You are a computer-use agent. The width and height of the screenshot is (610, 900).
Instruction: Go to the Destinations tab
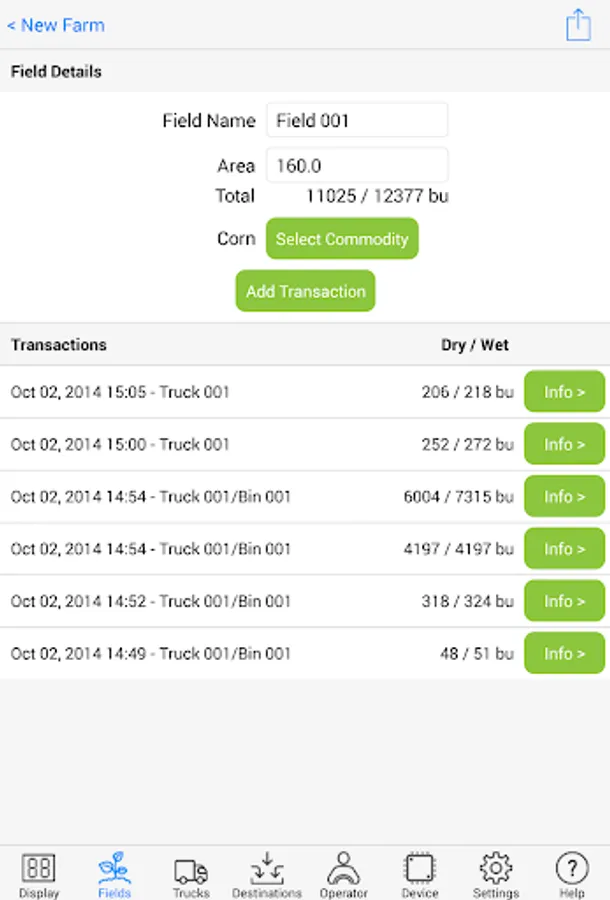point(267,874)
